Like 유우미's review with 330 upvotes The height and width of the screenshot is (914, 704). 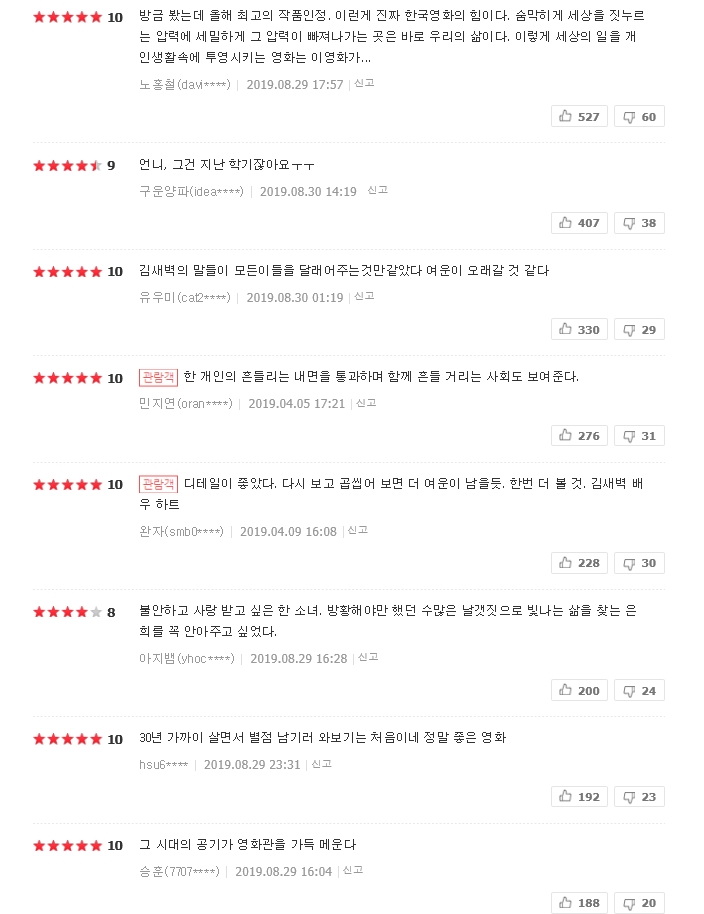(x=579, y=329)
